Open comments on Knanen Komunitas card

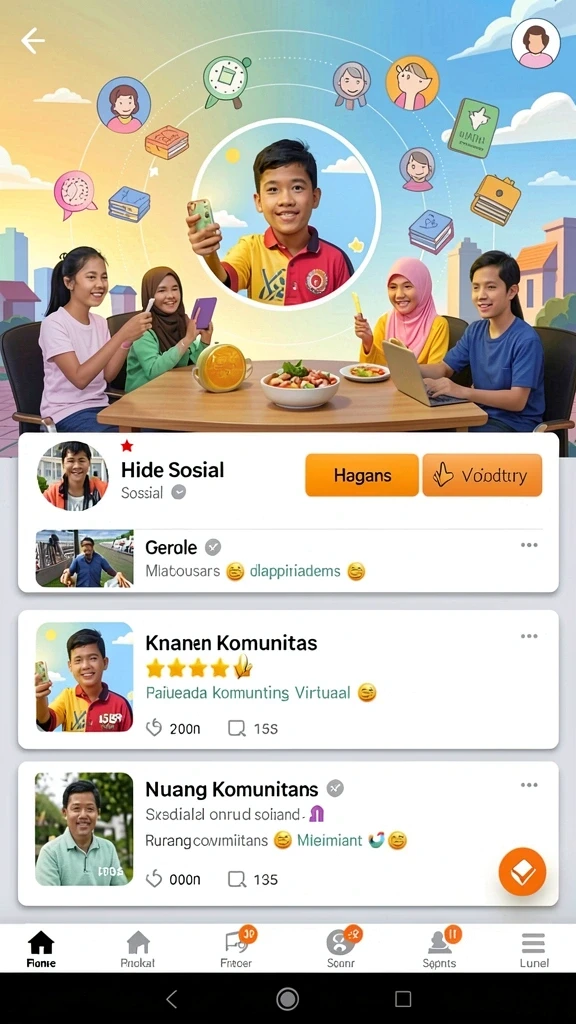252,729
